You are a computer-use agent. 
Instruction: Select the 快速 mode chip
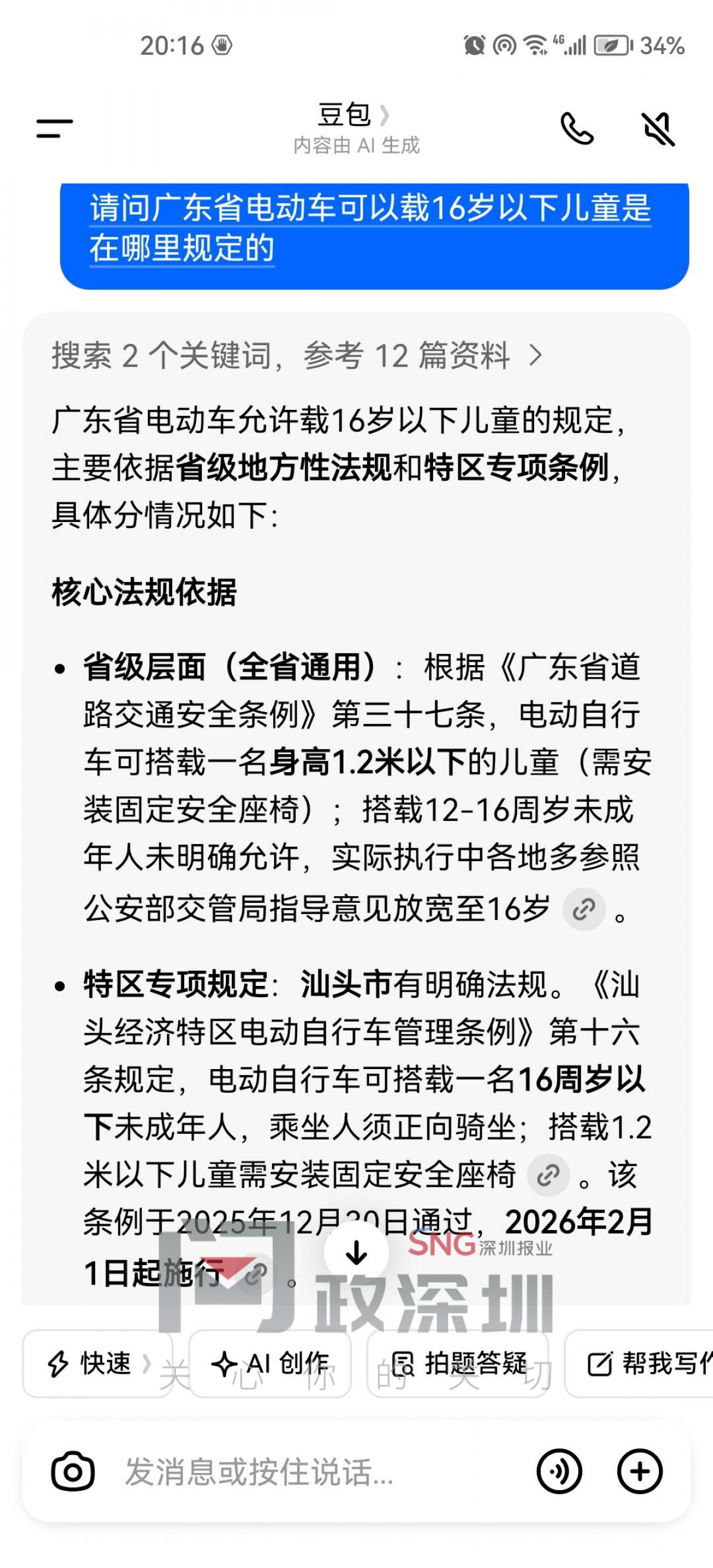coord(97,1363)
